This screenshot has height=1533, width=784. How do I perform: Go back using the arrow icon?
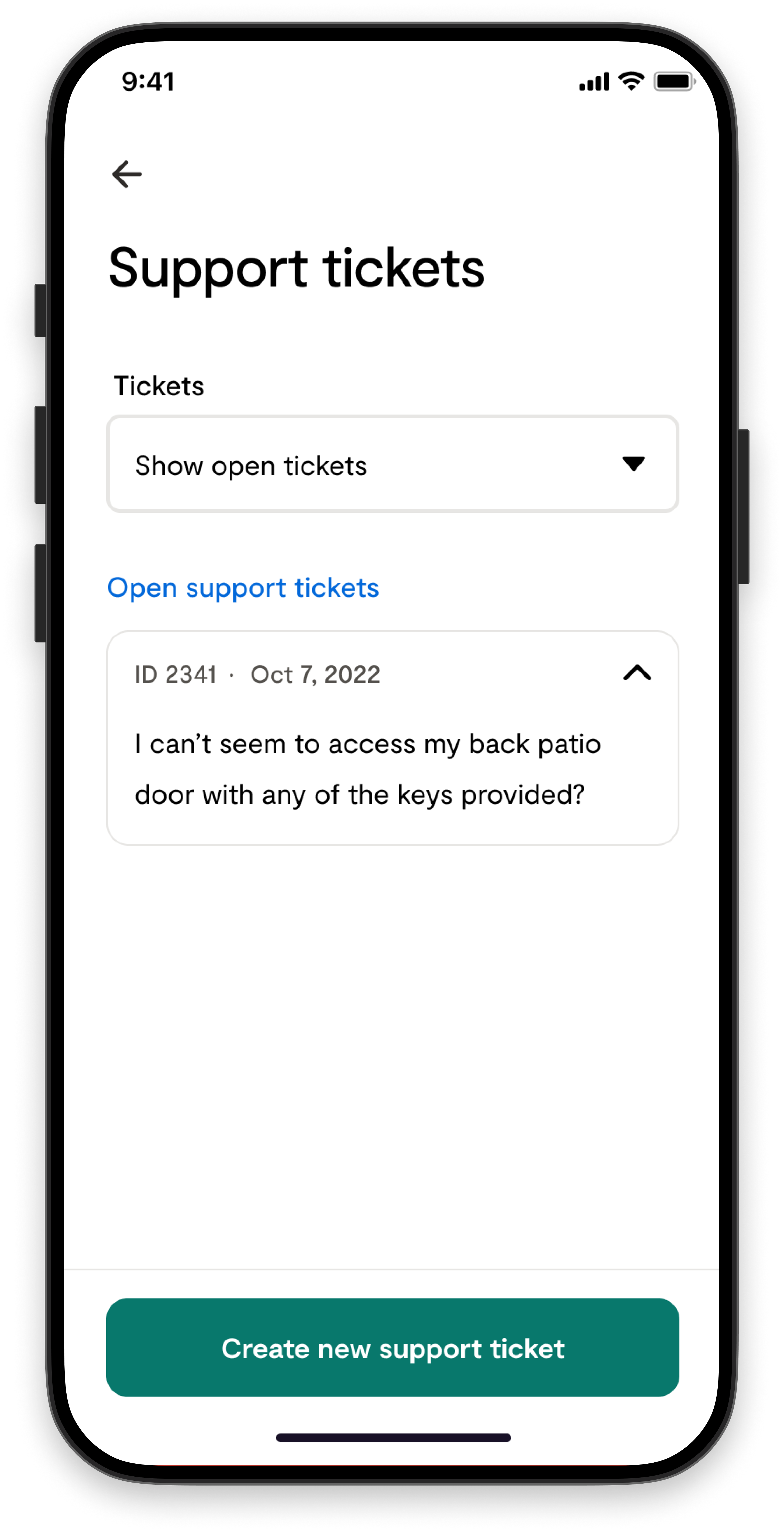[x=127, y=174]
